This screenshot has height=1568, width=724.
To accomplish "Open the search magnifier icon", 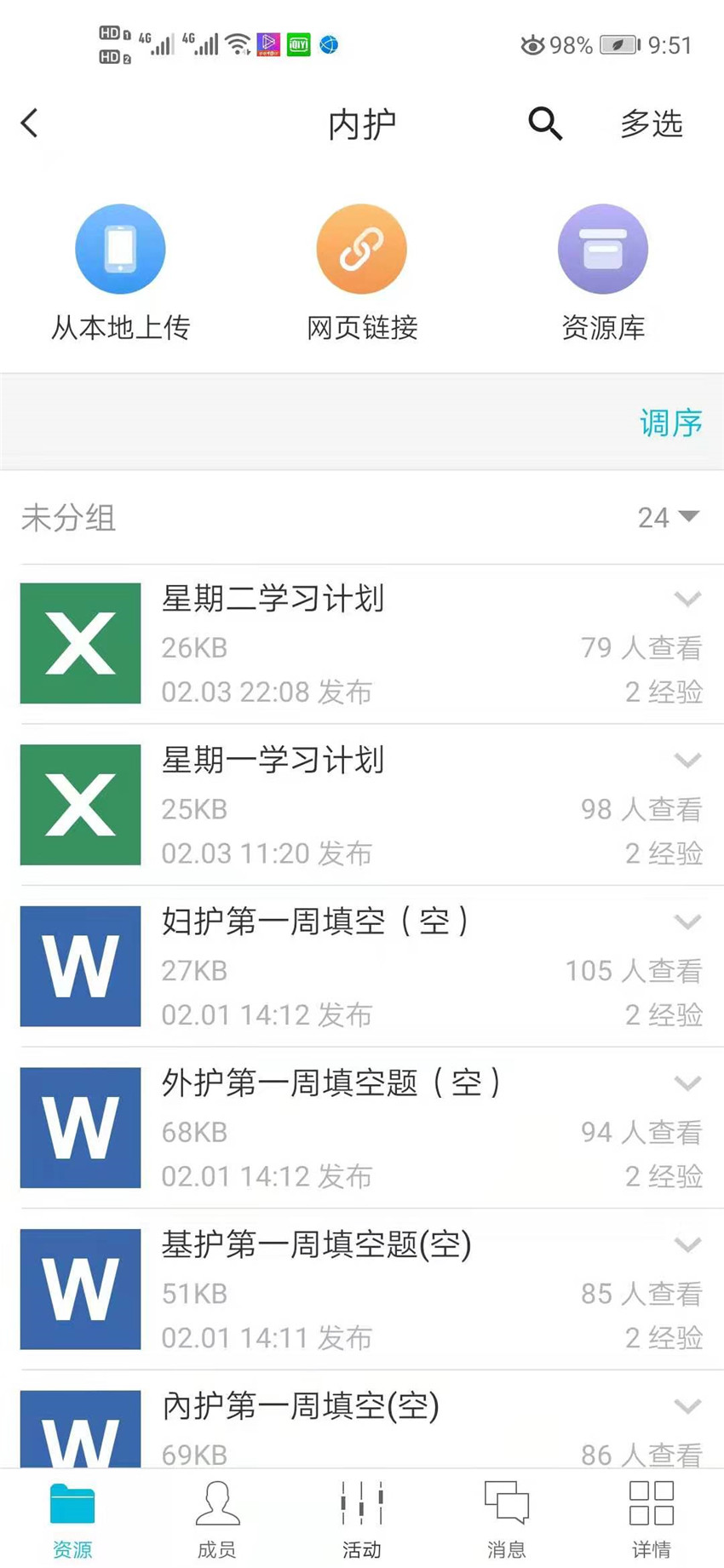I will [545, 123].
